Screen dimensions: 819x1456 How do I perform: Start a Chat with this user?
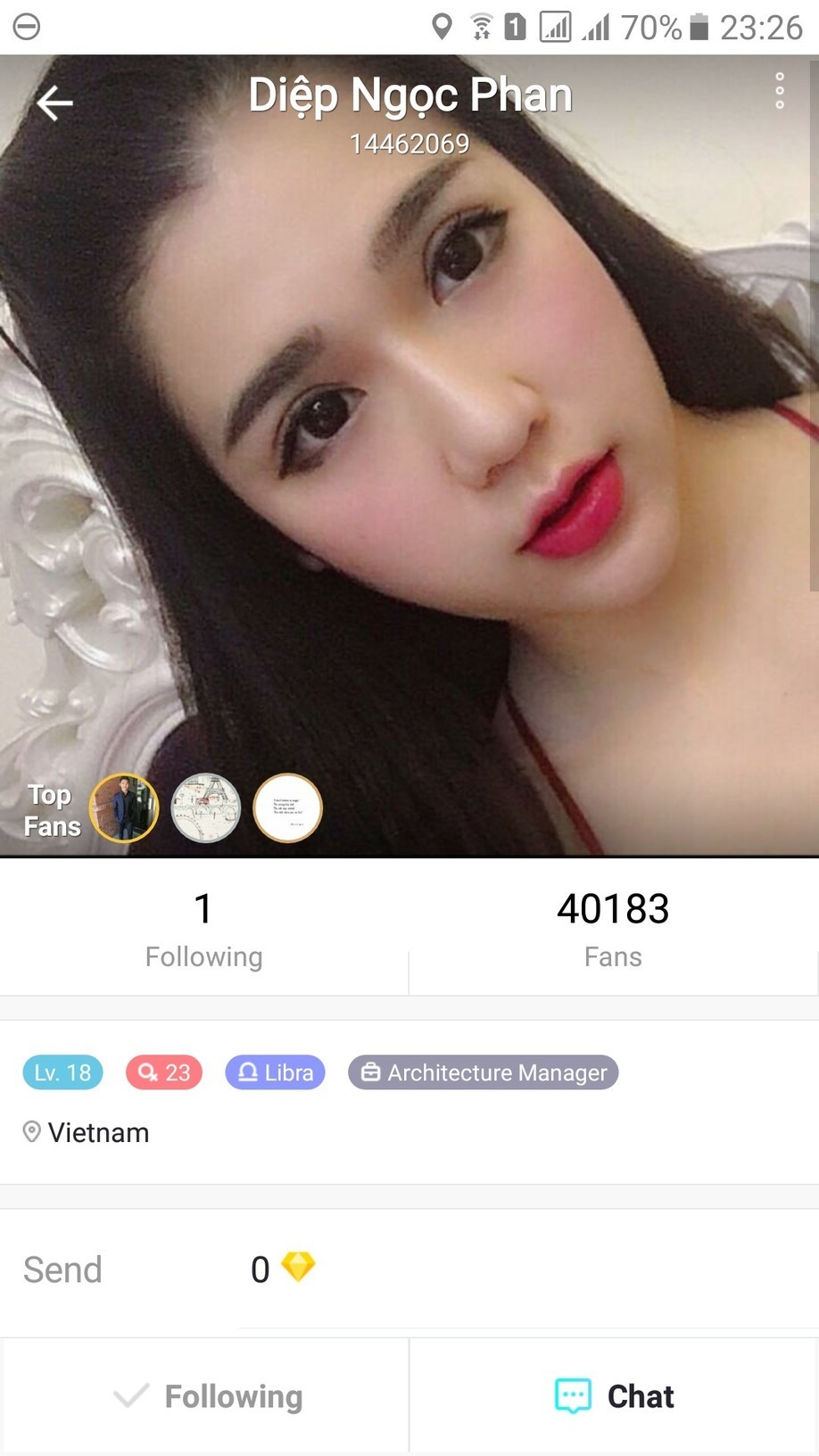click(615, 1396)
